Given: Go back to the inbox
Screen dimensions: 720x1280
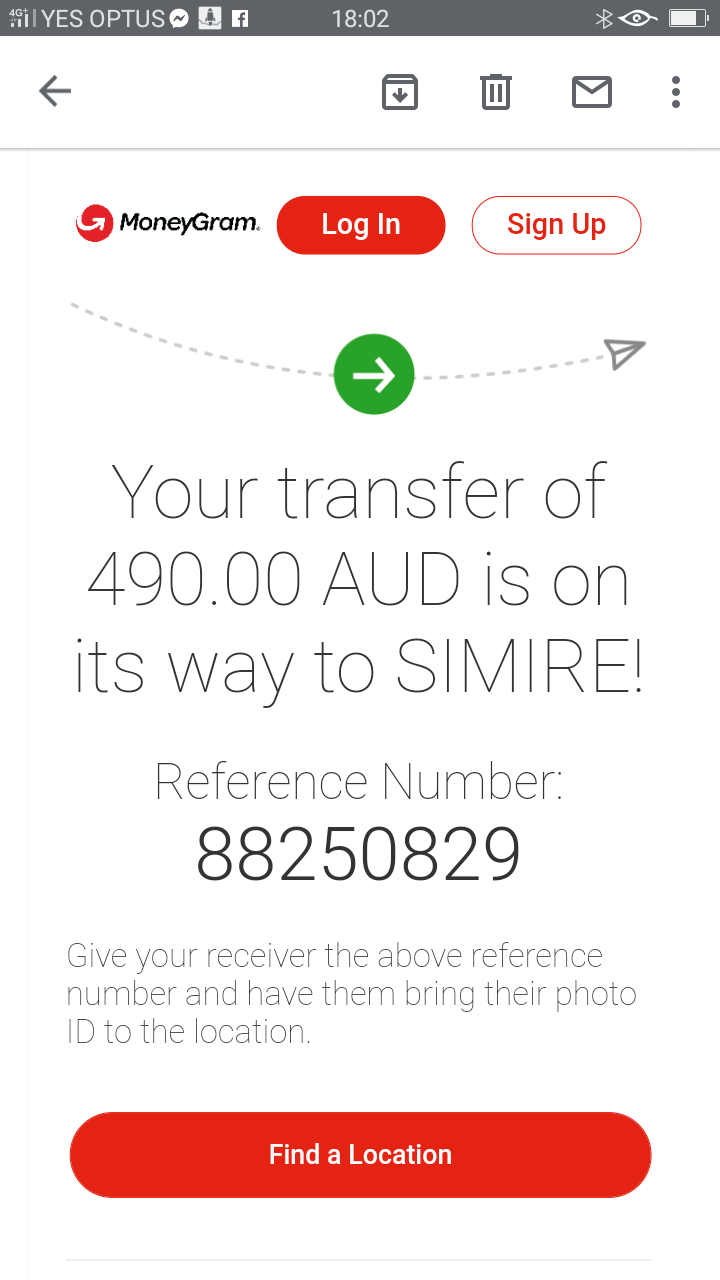Looking at the screenshot, I should [x=55, y=92].
